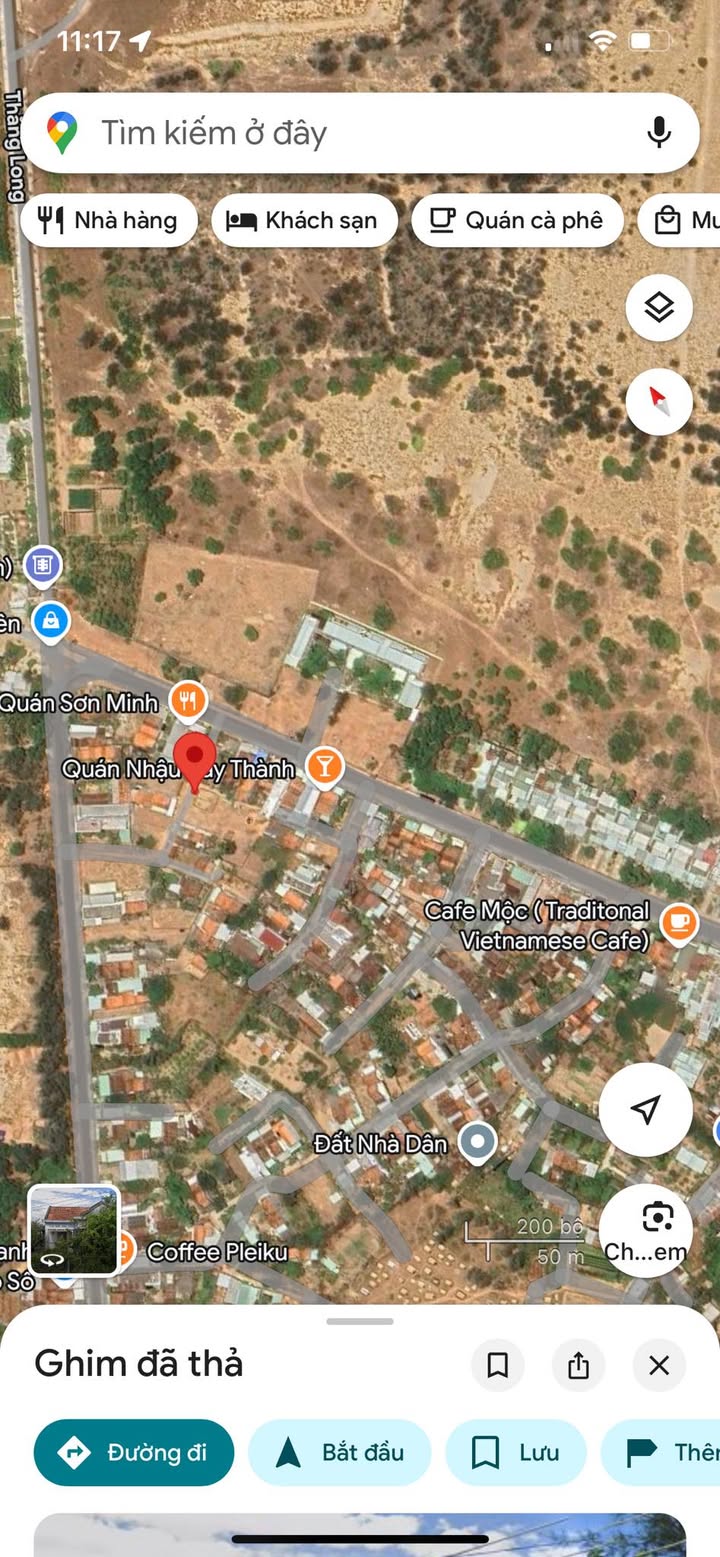
Task: Get directions with Đường đi
Action: (x=134, y=1452)
